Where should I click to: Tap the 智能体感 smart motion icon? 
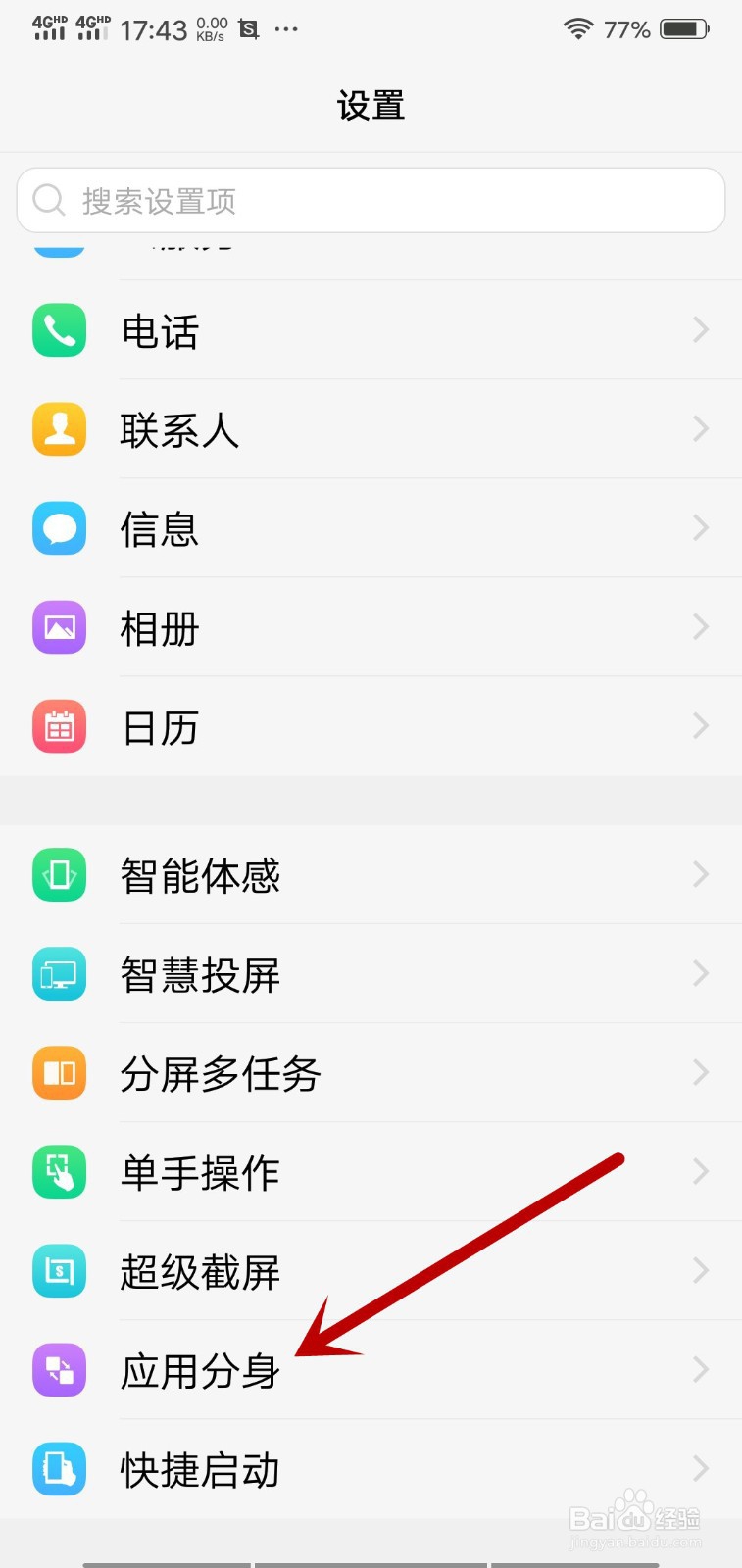coord(59,875)
